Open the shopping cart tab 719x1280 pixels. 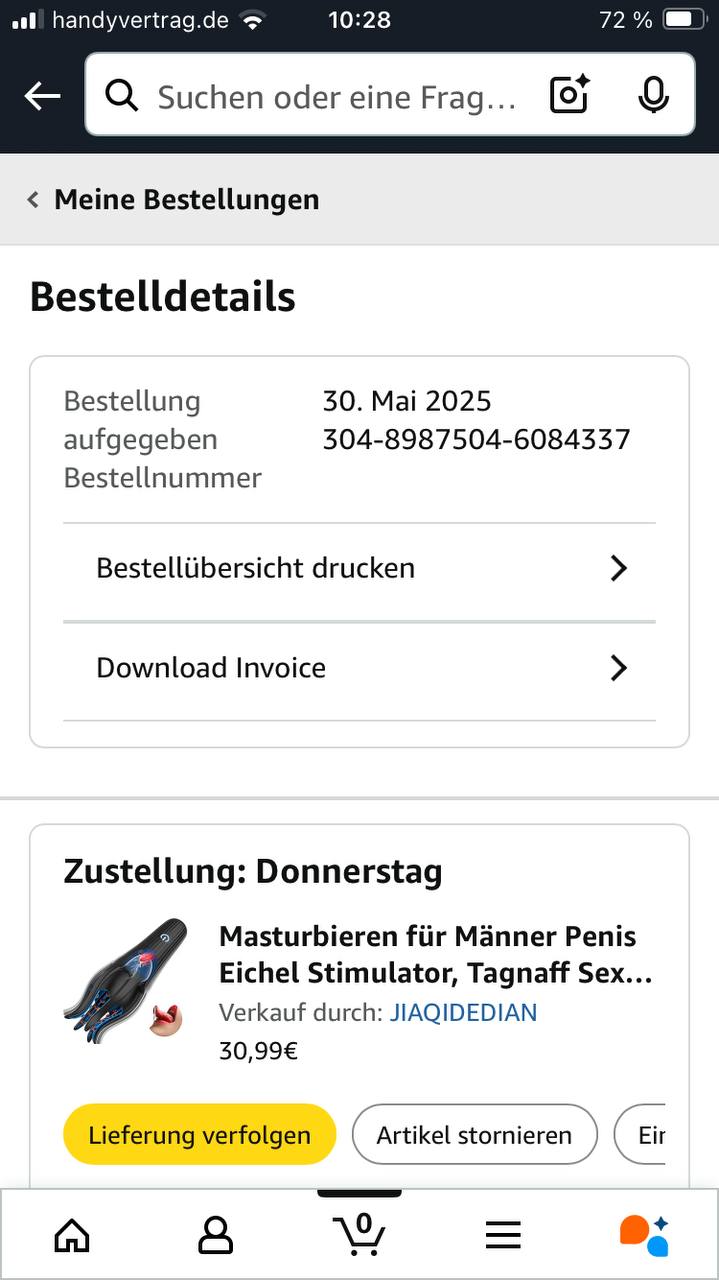click(x=358, y=1234)
